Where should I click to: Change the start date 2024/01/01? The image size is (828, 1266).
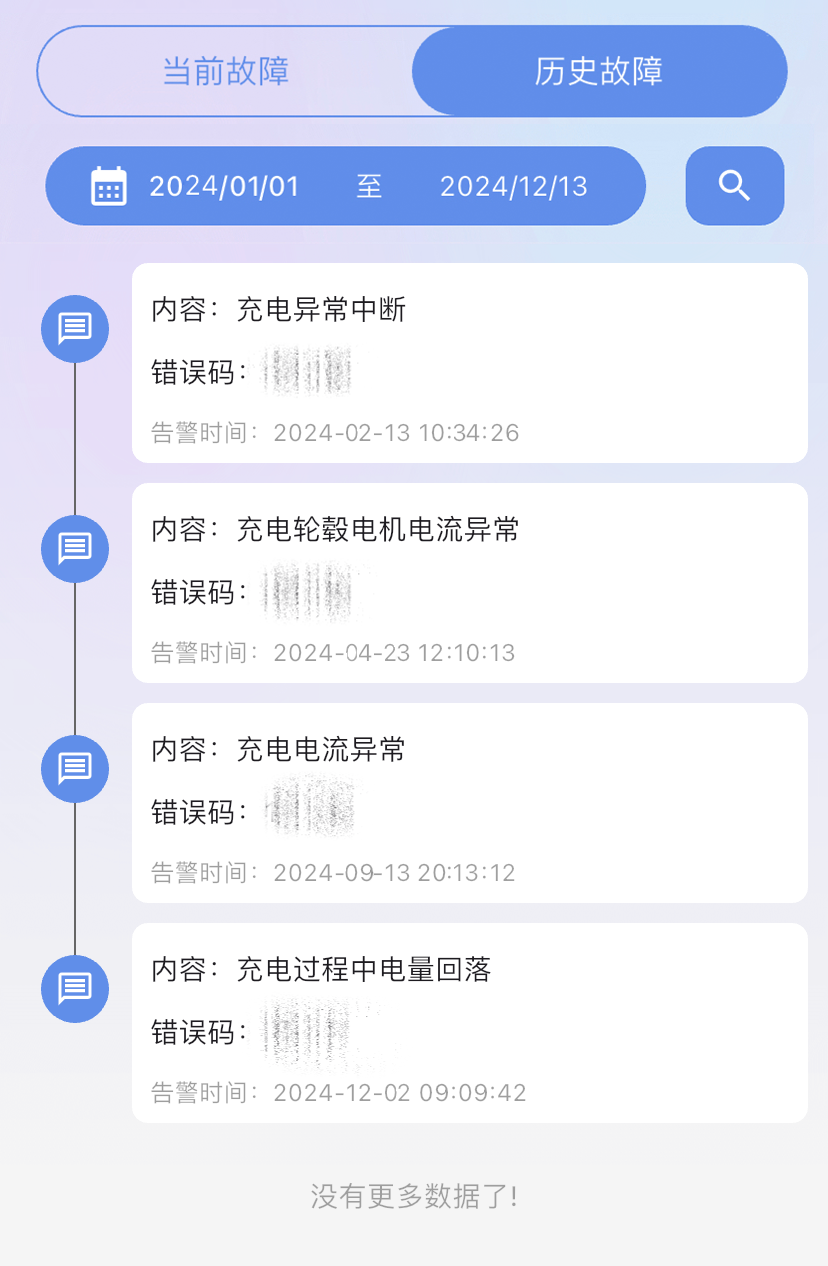(224, 186)
